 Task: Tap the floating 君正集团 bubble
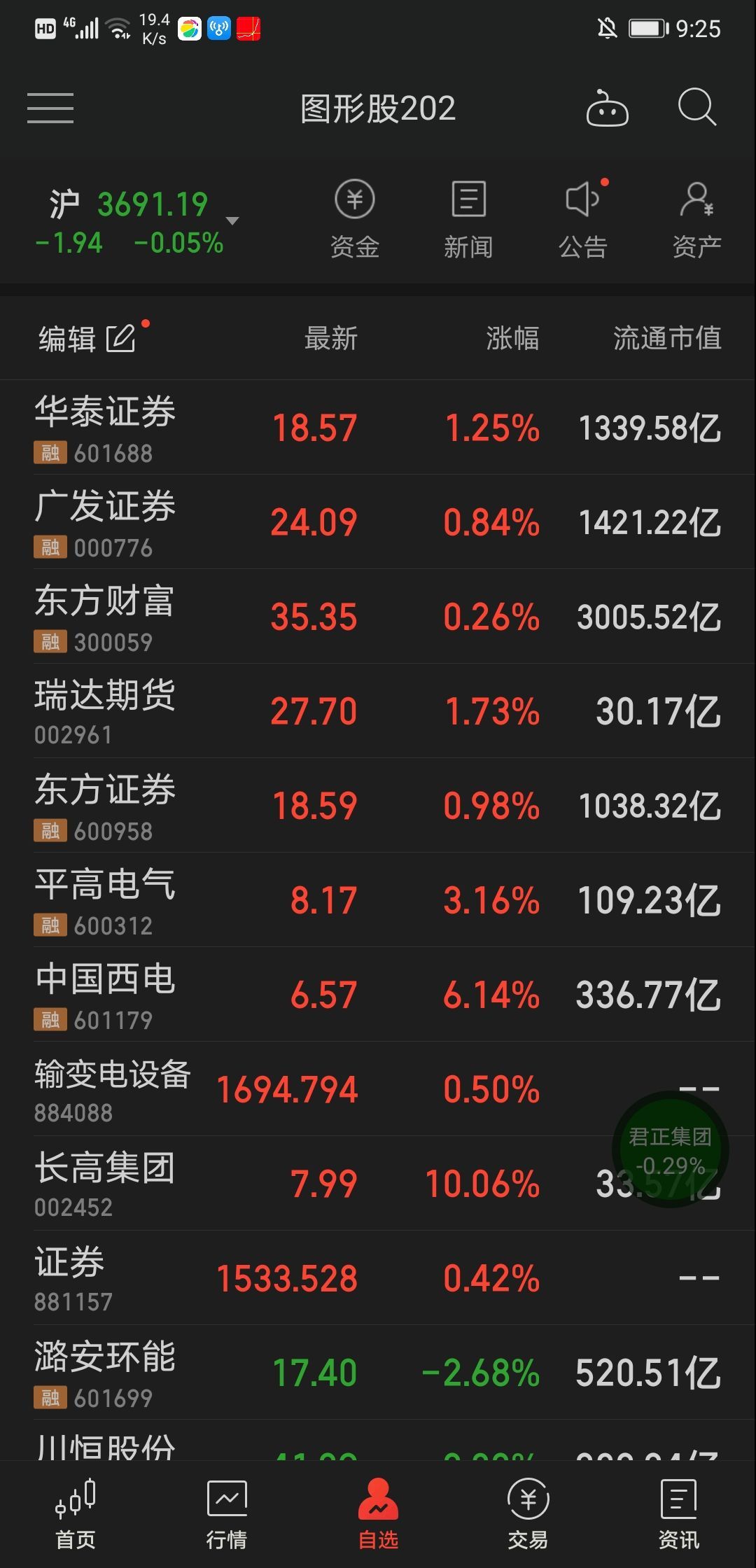(671, 1149)
